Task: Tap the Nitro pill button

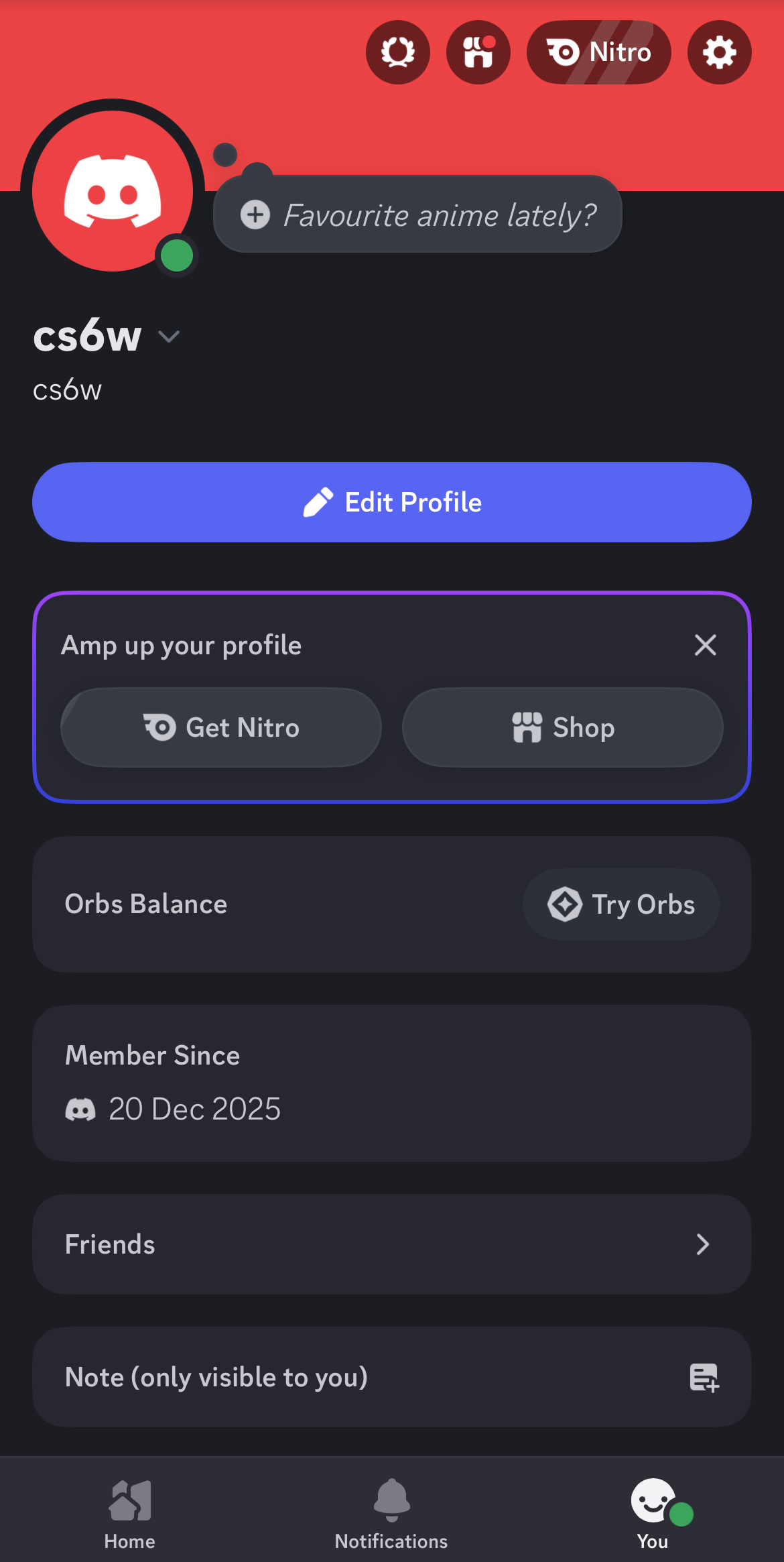Action: [598, 52]
